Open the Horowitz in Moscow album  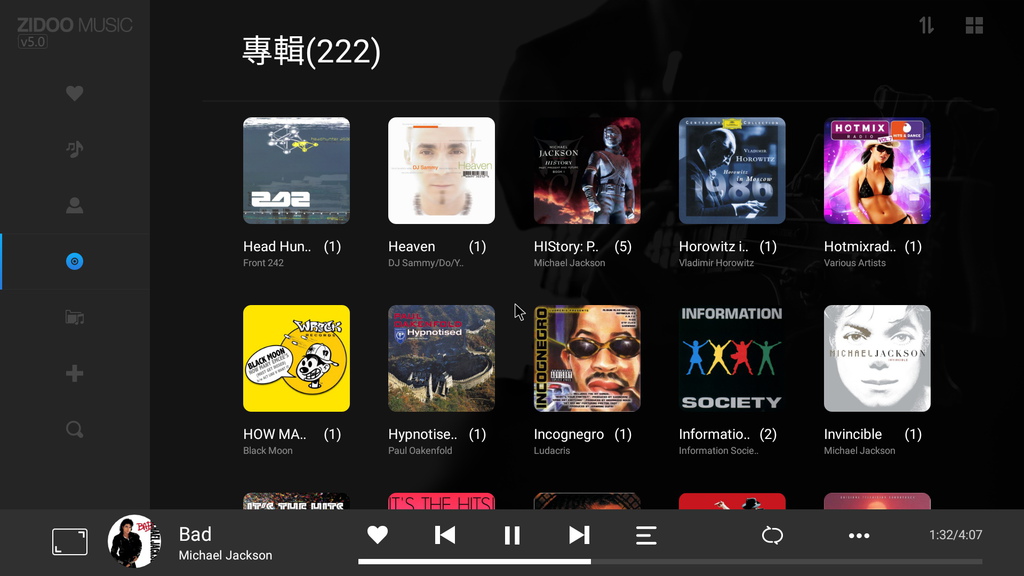point(732,171)
